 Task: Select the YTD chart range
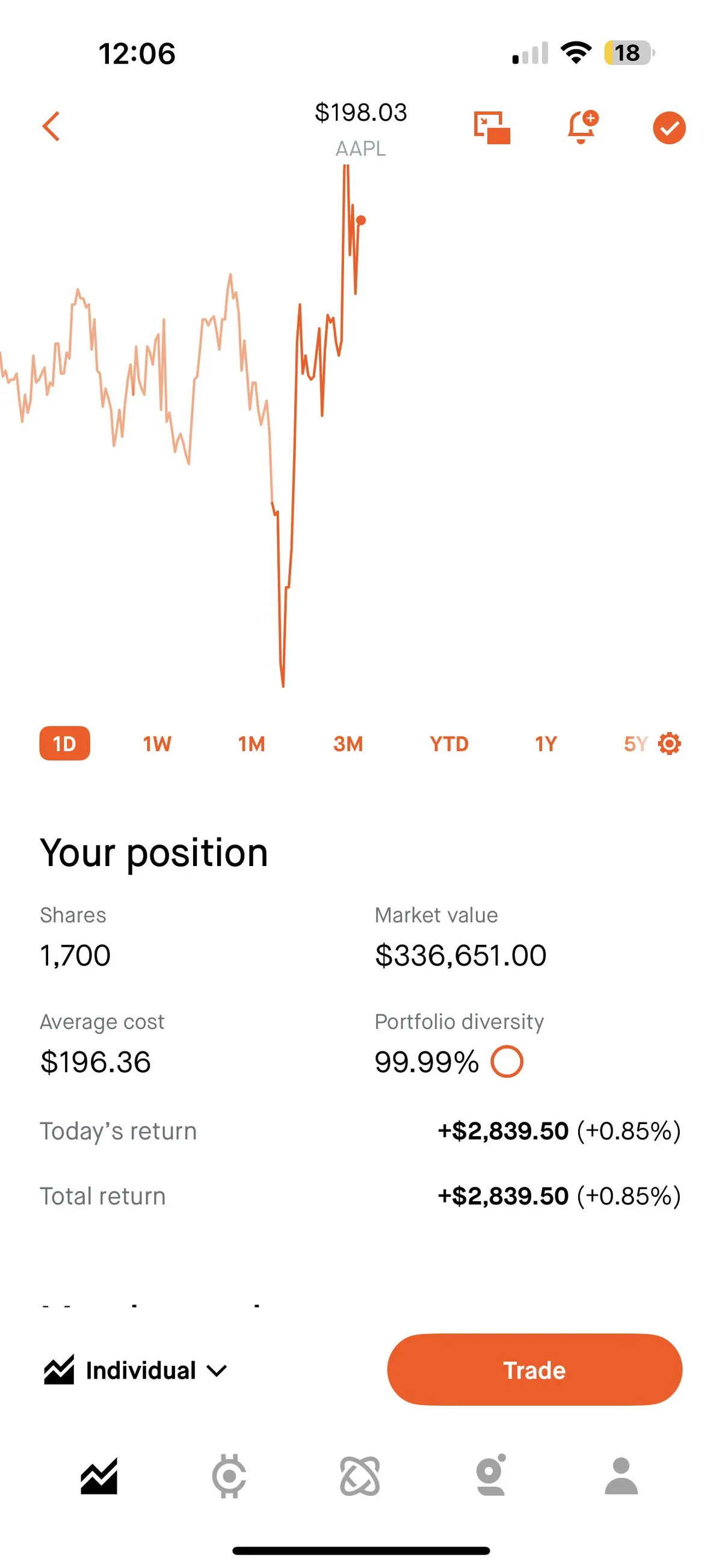[448, 744]
